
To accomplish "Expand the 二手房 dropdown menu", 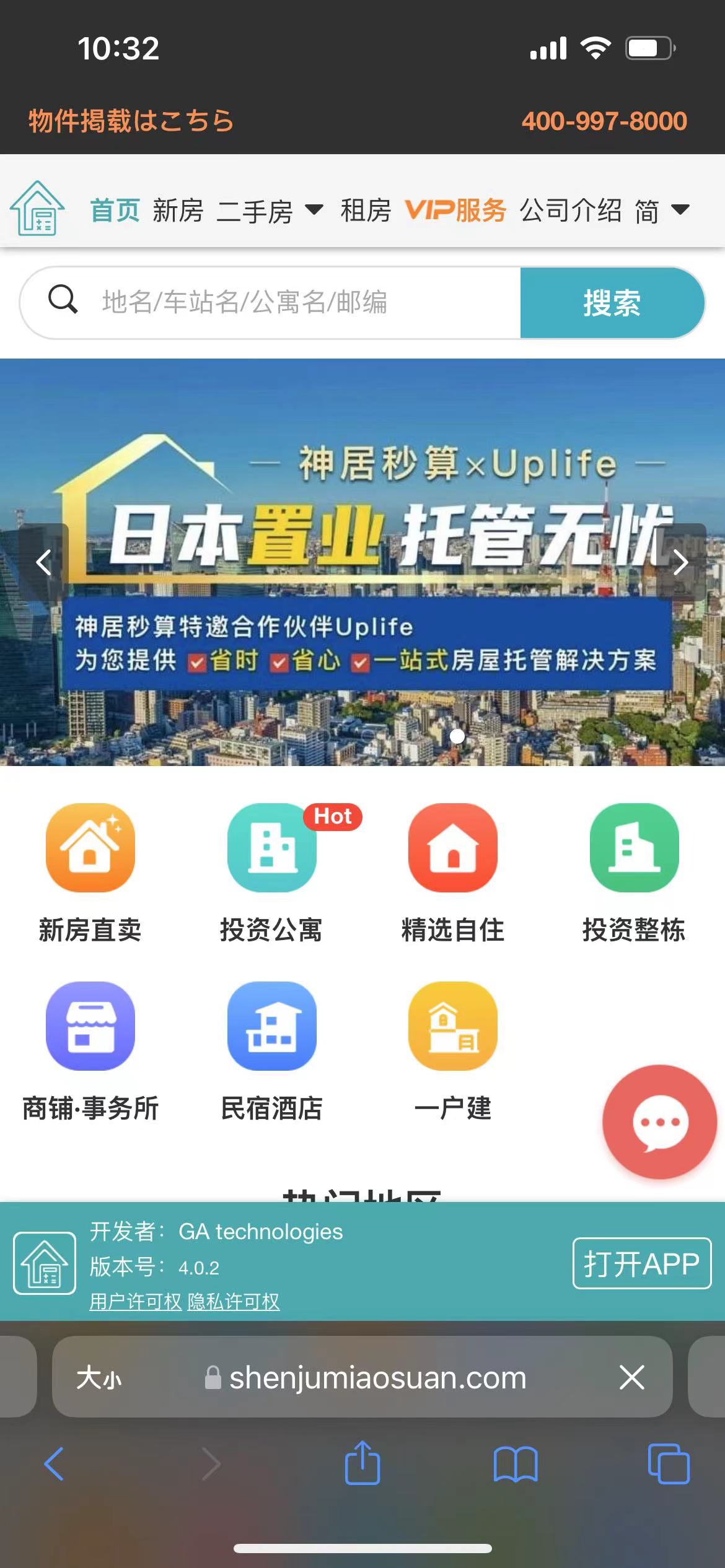I will click(270, 211).
